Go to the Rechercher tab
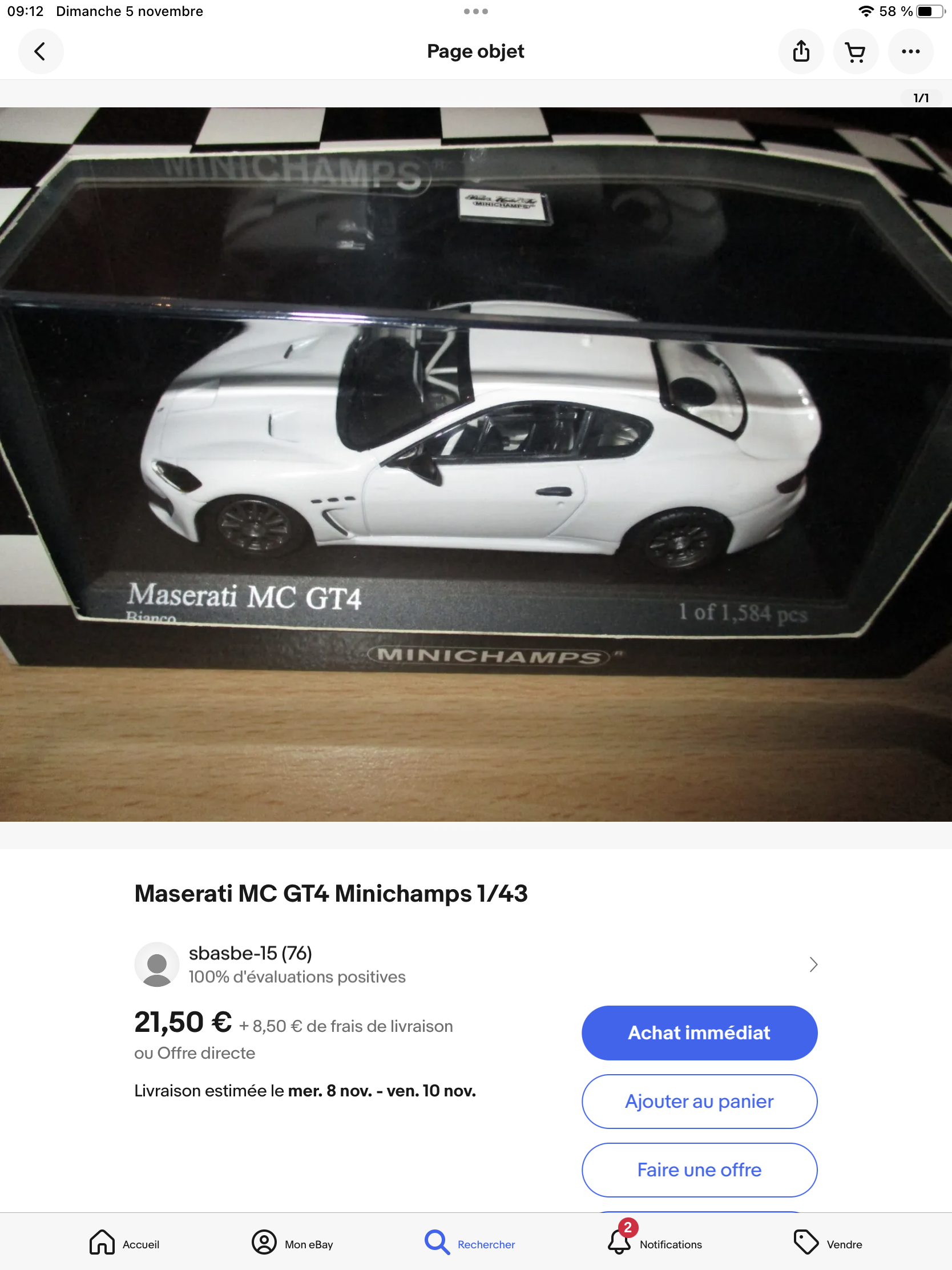This screenshot has width=952, height=1270. [470, 1243]
